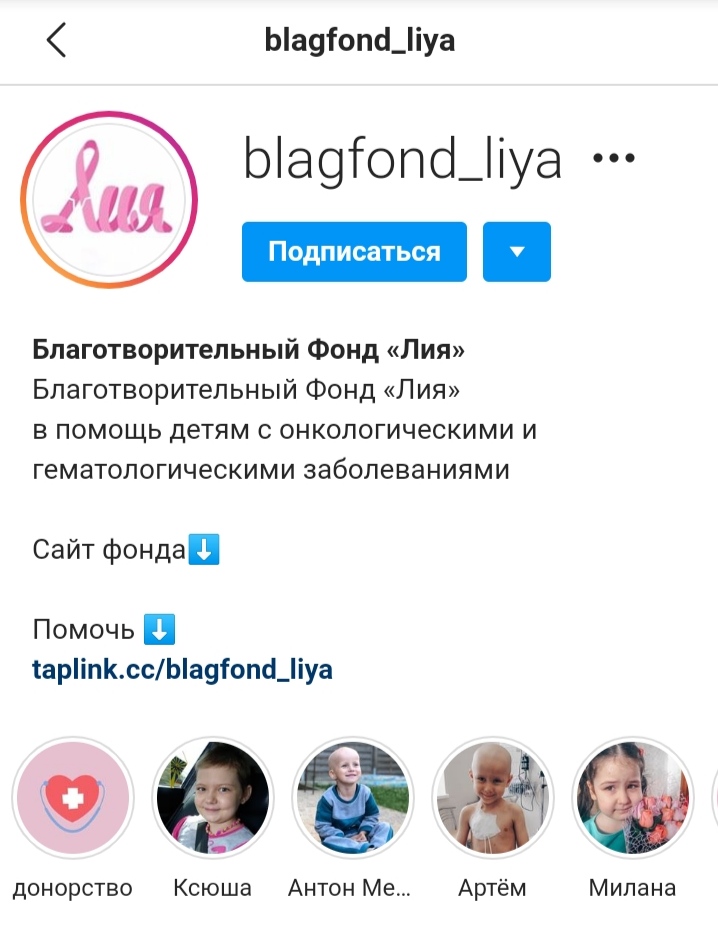Viewport: 718px width, 929px height.
Task: Tap the Подписаться follow button
Action: (x=354, y=251)
